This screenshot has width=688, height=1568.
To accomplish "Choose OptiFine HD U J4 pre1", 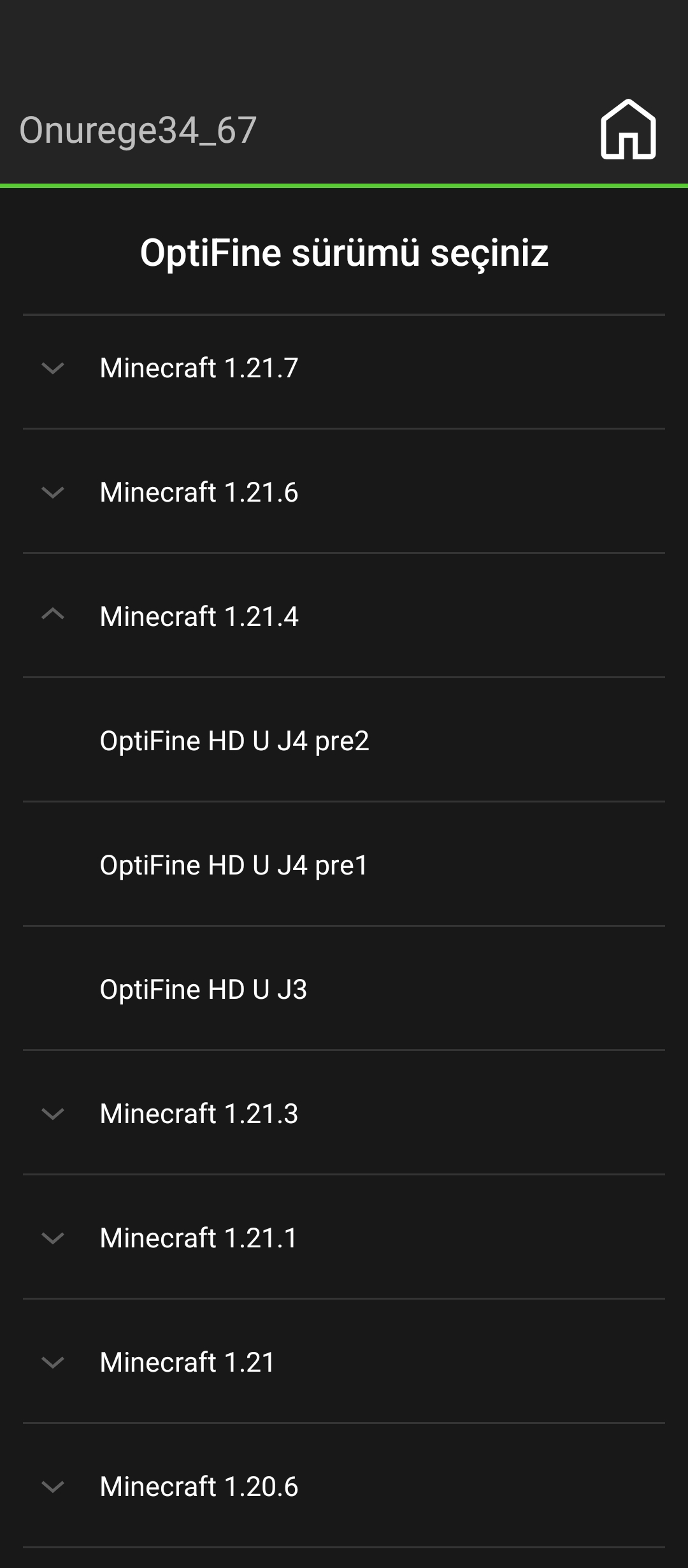I will [344, 865].
